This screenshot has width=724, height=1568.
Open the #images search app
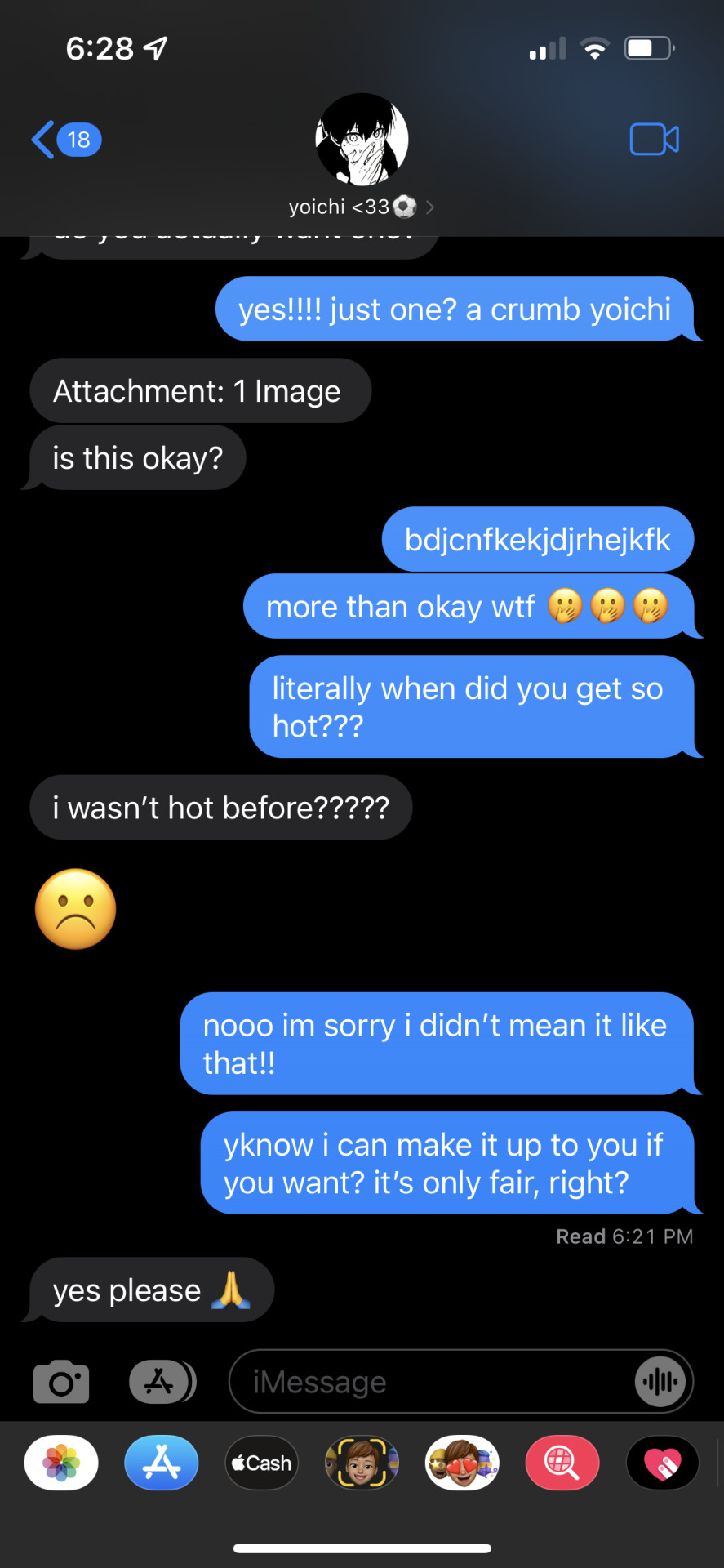(562, 1463)
